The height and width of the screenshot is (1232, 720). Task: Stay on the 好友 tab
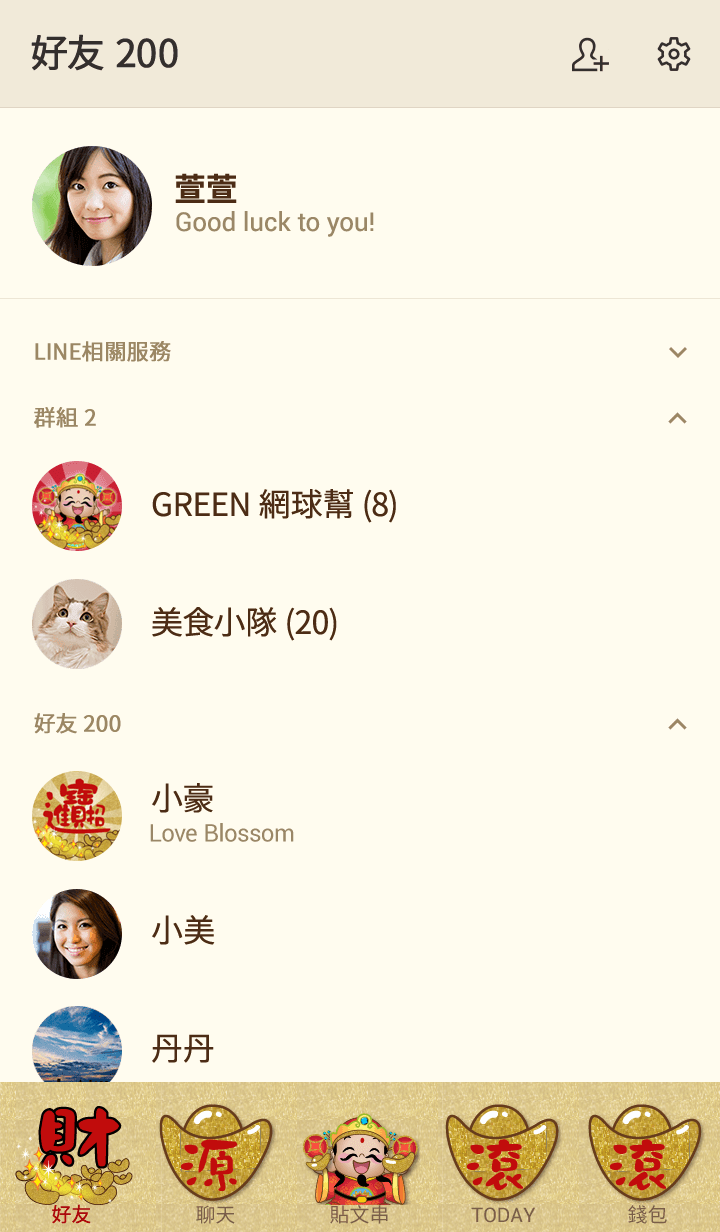click(71, 1162)
